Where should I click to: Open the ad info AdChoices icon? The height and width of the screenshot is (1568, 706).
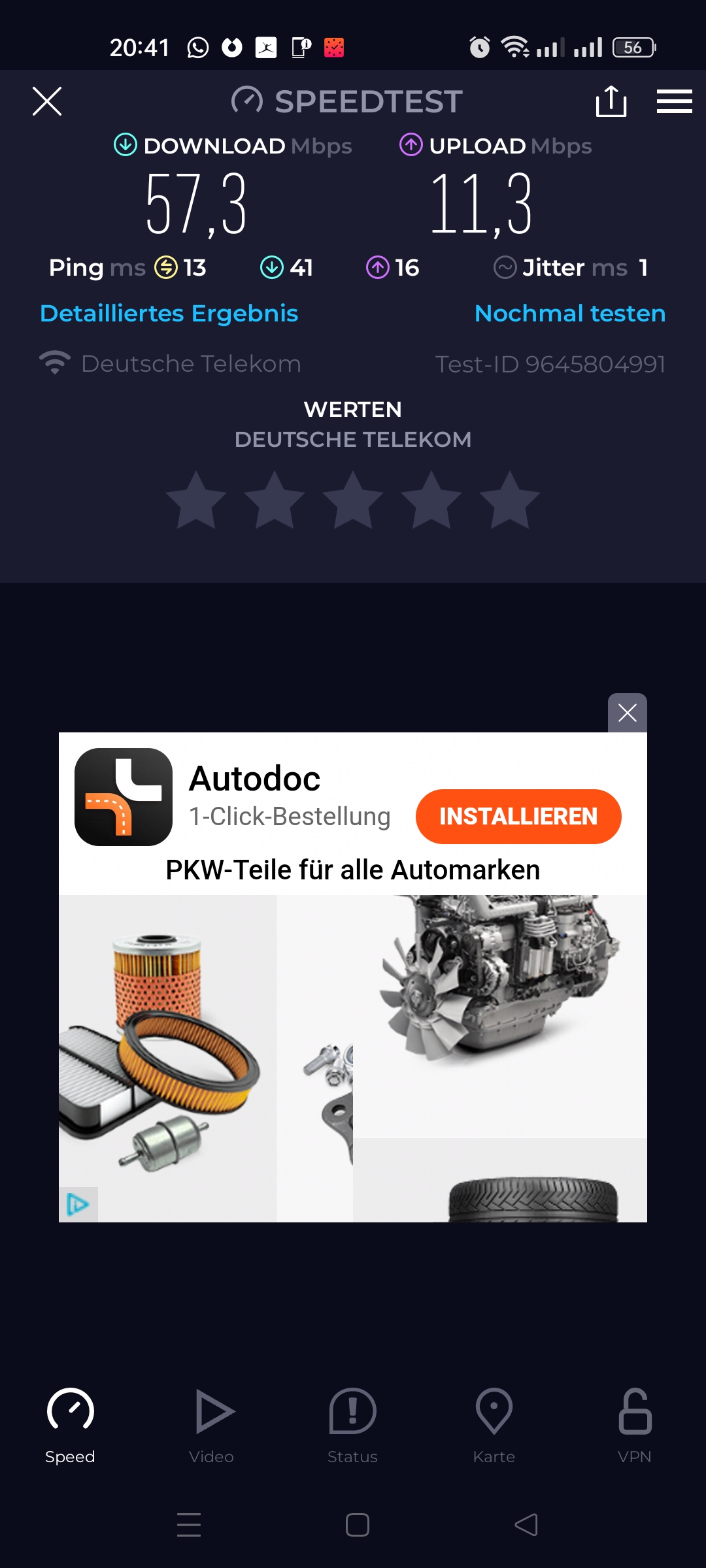78,1204
